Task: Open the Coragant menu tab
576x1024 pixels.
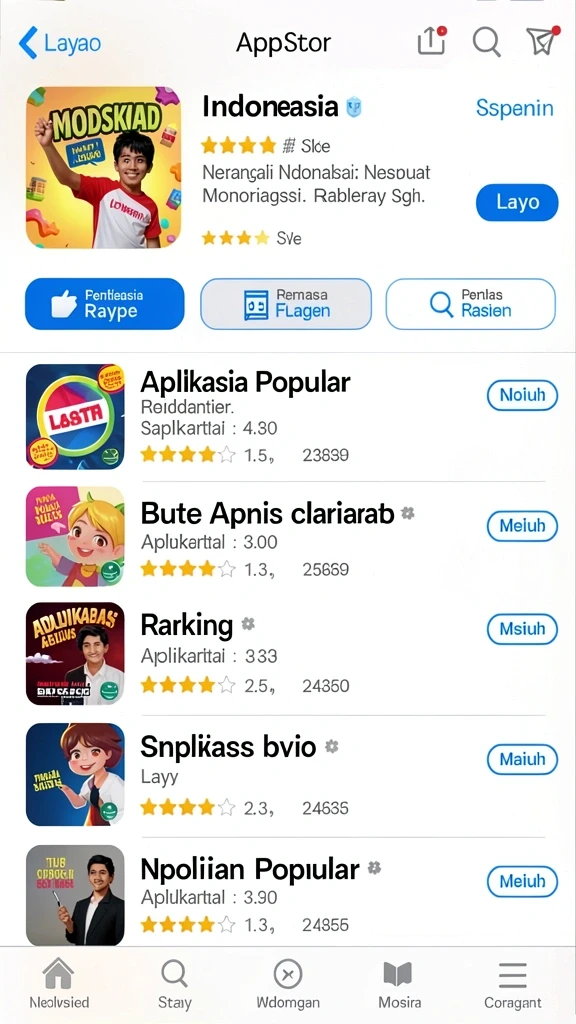Action: tap(513, 985)
